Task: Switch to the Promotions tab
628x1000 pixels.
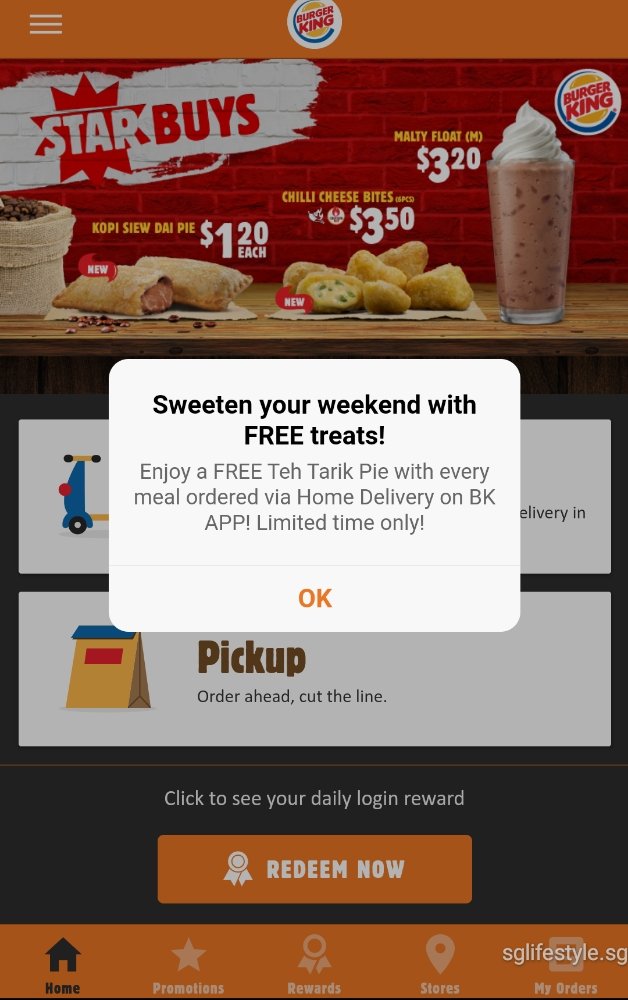Action: click(188, 965)
